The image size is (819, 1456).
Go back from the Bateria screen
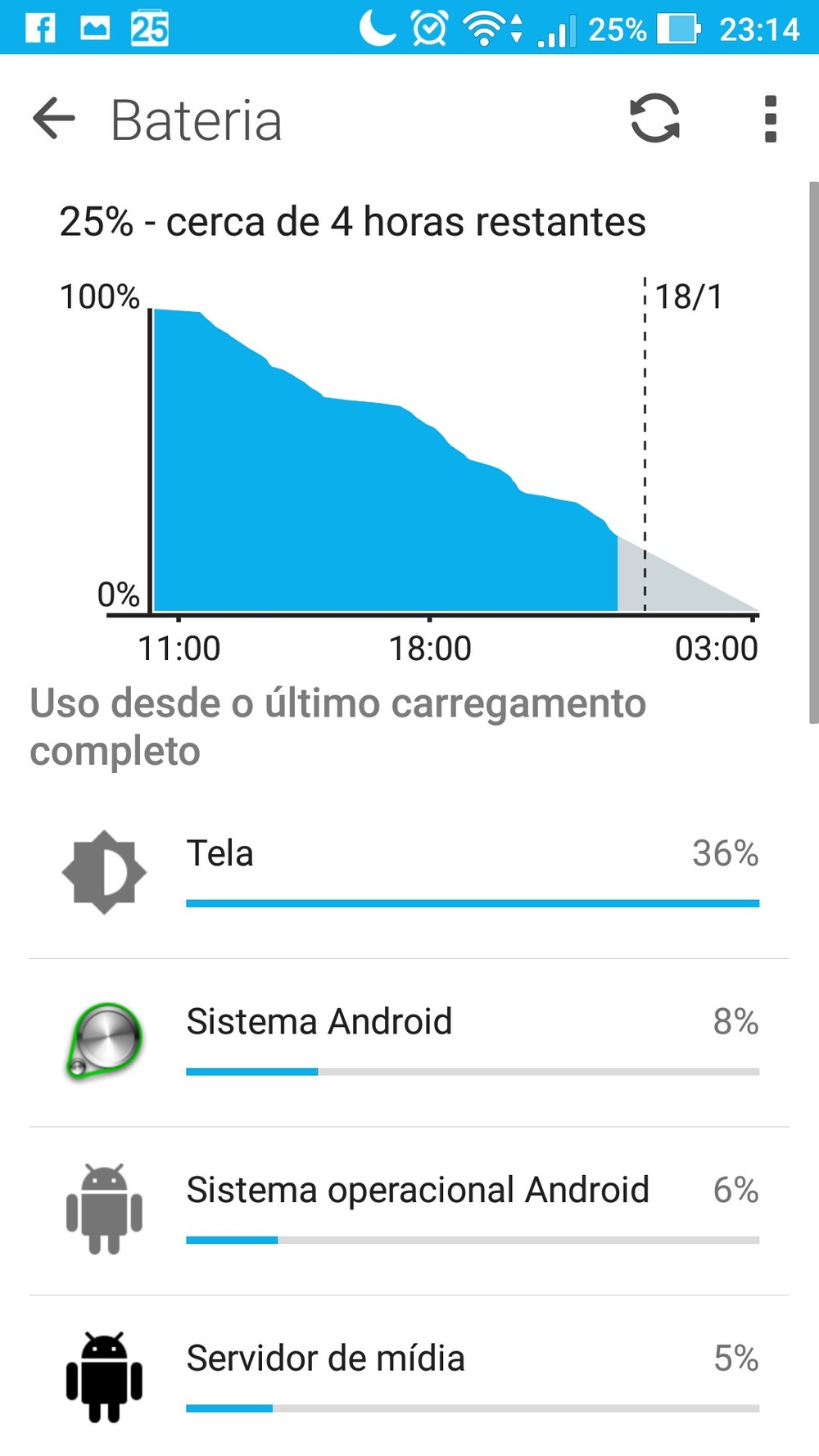pos(54,120)
